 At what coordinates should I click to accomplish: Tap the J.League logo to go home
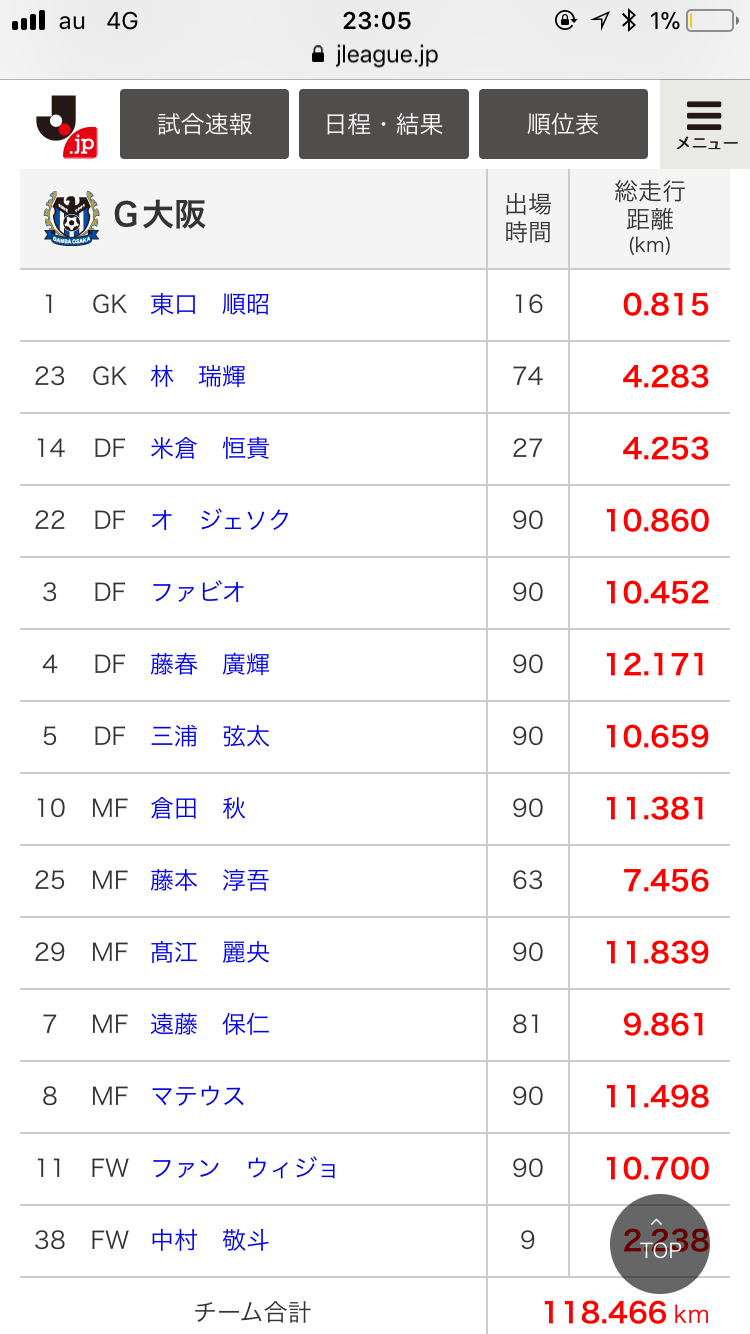pyautogui.click(x=67, y=124)
